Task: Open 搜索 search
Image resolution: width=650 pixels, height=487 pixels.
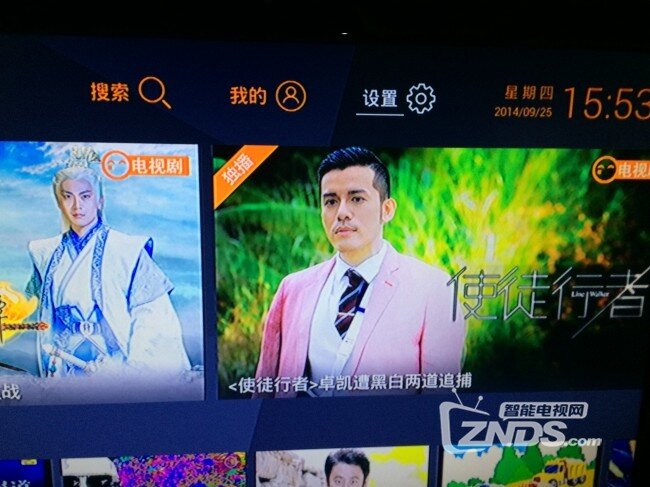Action: pos(130,93)
